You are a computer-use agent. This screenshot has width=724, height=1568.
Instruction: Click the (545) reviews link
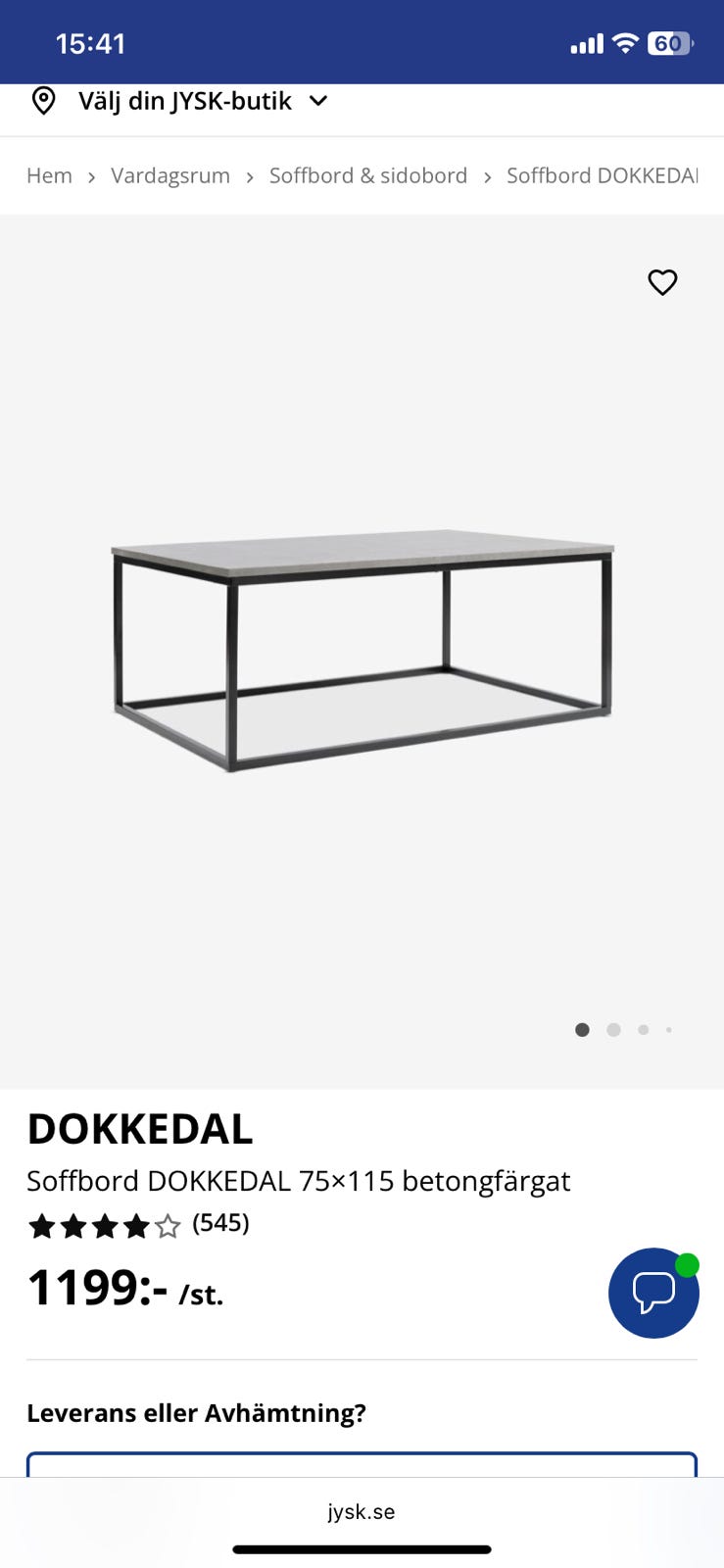(220, 1224)
